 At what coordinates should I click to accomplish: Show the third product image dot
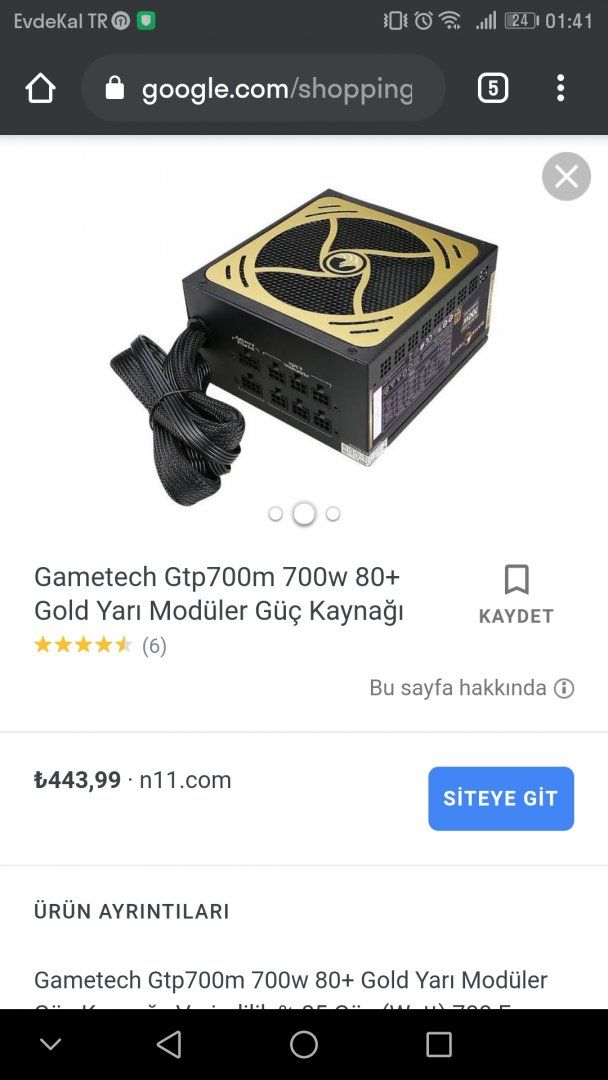point(333,514)
